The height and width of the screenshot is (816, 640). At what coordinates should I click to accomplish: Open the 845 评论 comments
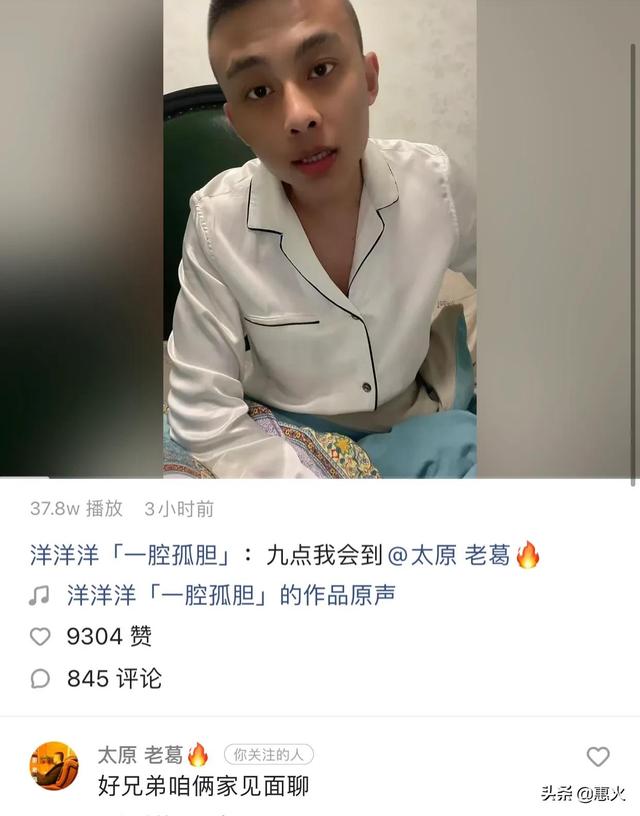[40, 679]
